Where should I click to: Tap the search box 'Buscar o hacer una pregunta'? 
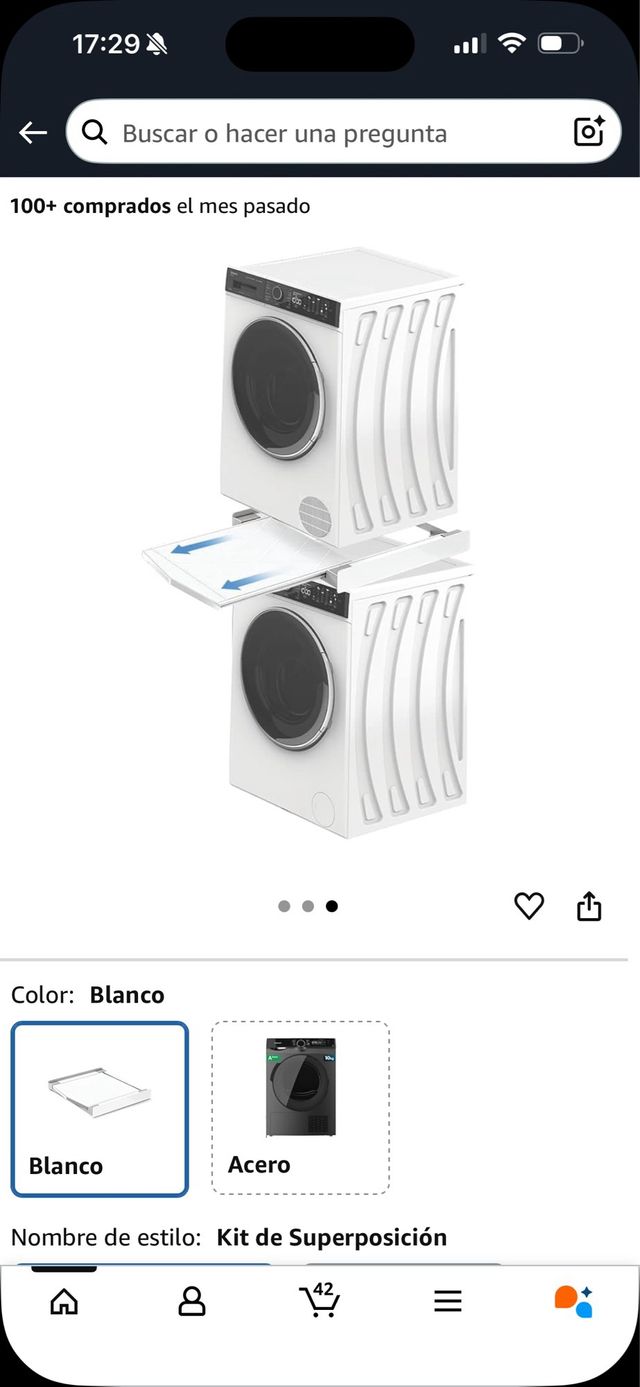coord(320,133)
